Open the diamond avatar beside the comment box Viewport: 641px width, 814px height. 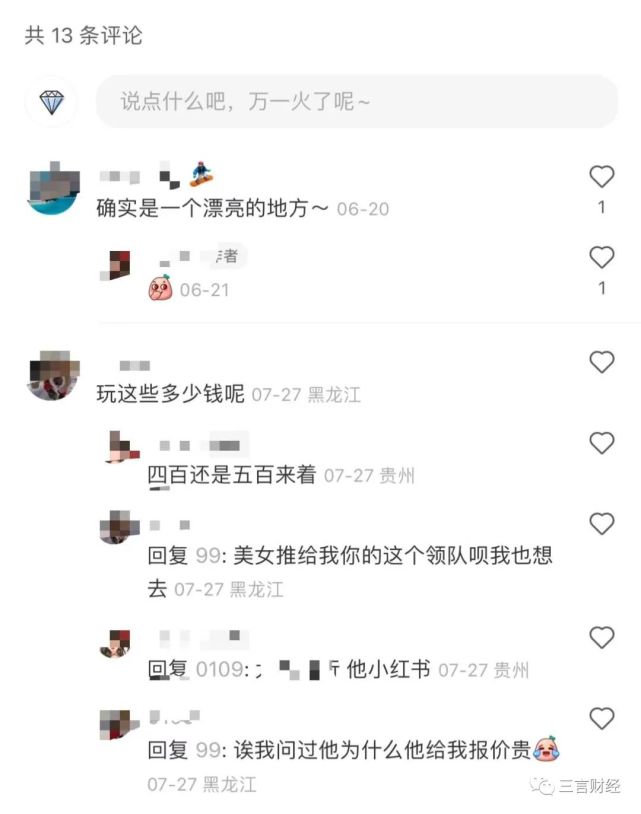pos(51,101)
